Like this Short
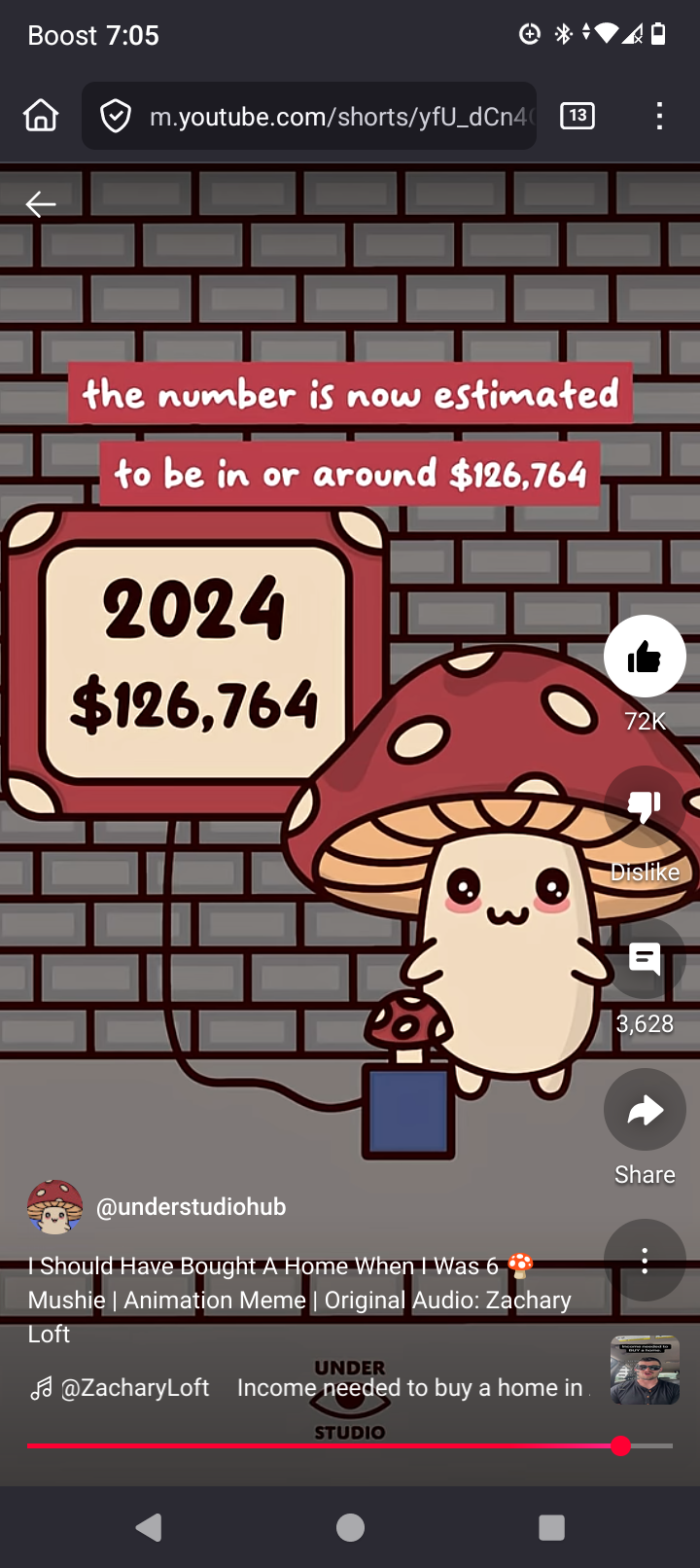 [645, 658]
